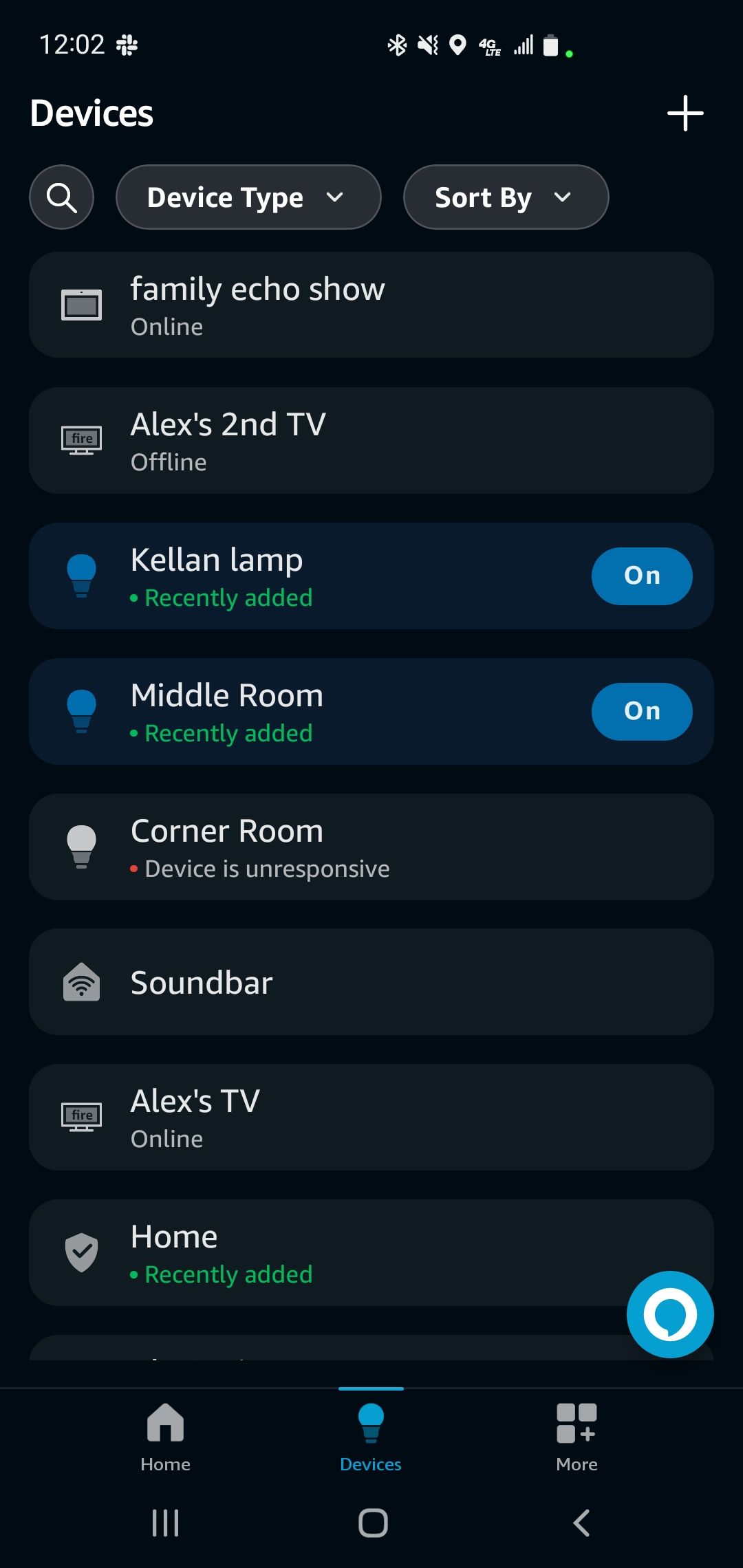Open the More tab
The height and width of the screenshot is (1568, 743).
tap(577, 1437)
